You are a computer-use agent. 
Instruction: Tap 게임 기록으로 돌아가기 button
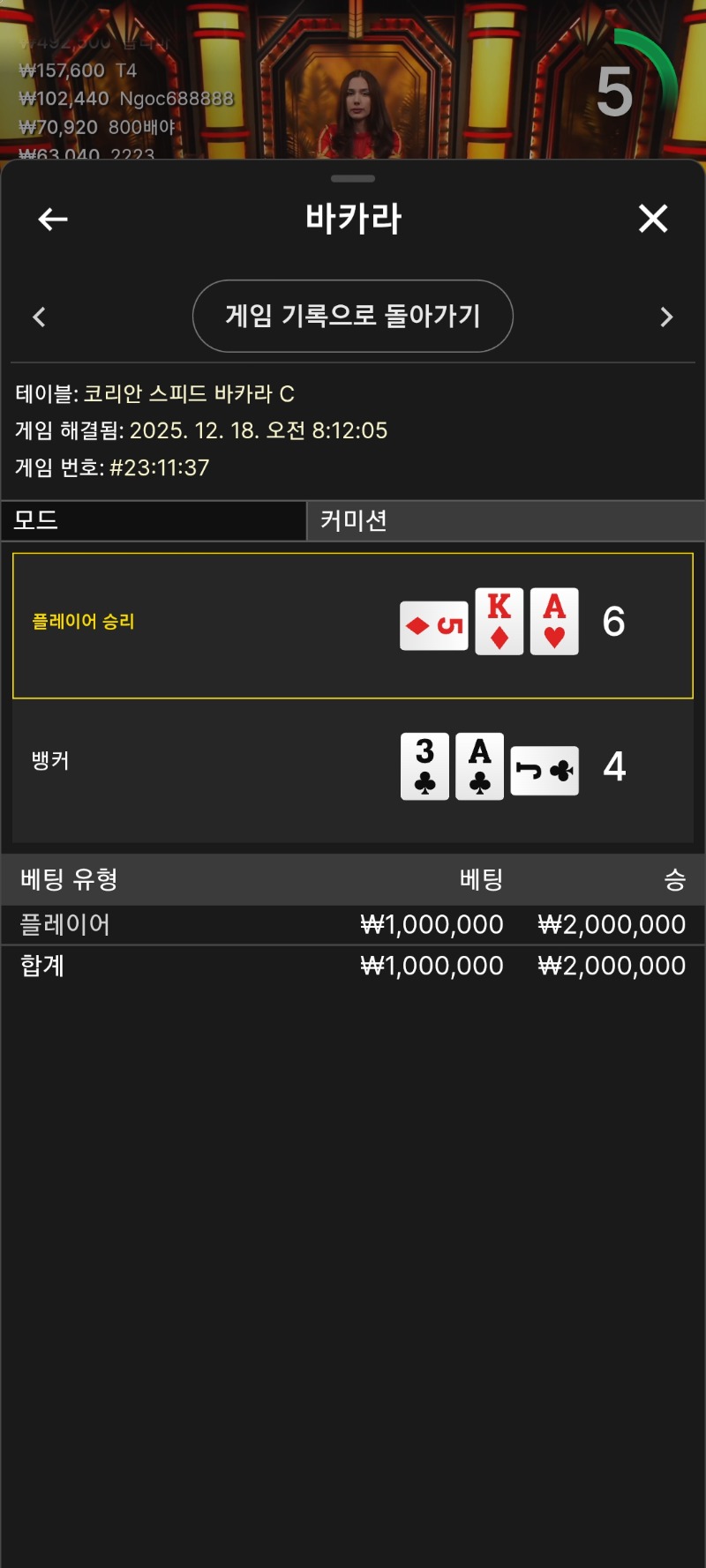tap(353, 316)
